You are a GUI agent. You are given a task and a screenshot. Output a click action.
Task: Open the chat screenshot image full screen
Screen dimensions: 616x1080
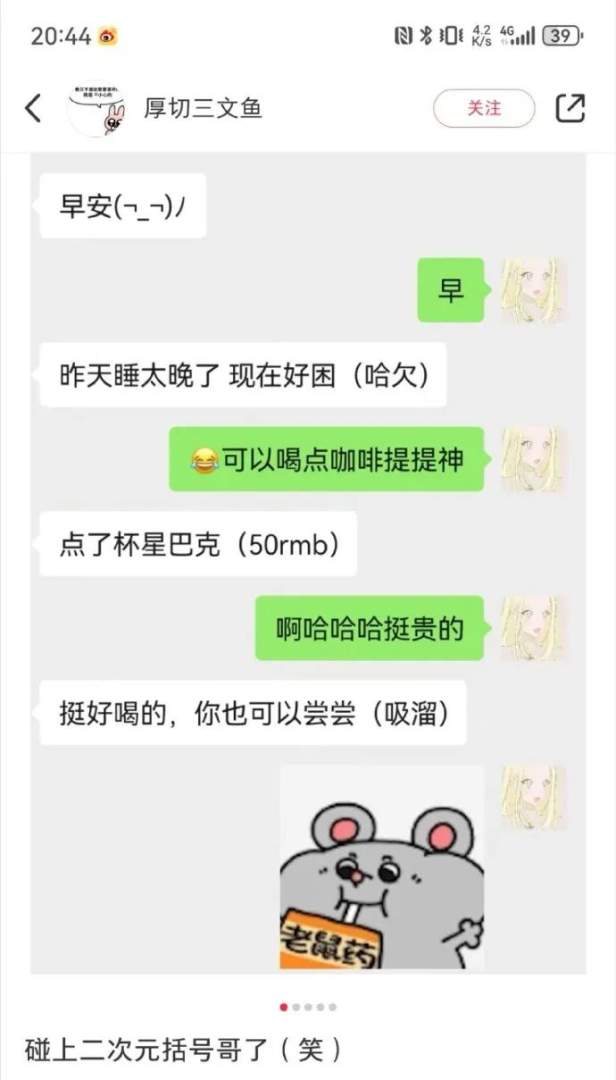[x=307, y=560]
